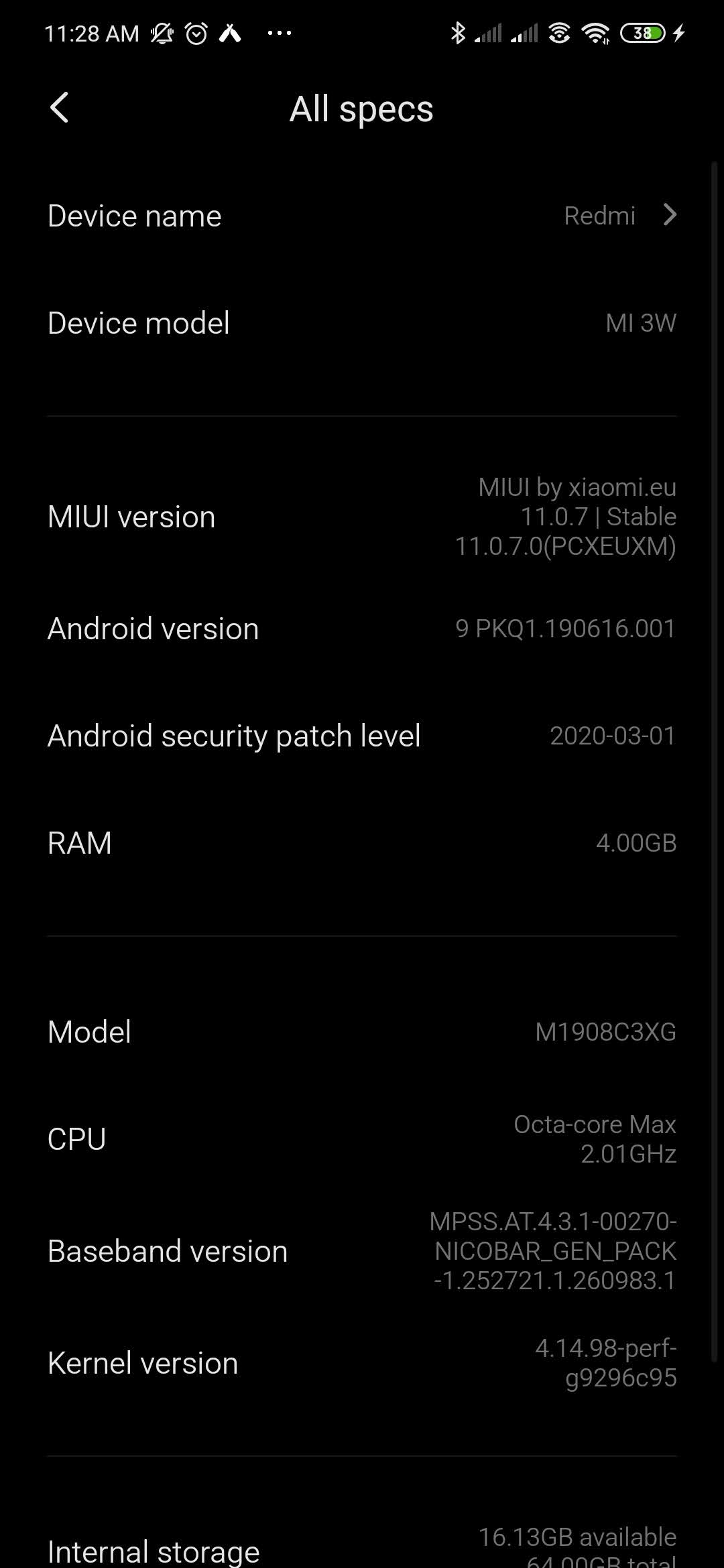This screenshot has width=724, height=1568.
Task: Go back from All specs
Action: point(59,108)
